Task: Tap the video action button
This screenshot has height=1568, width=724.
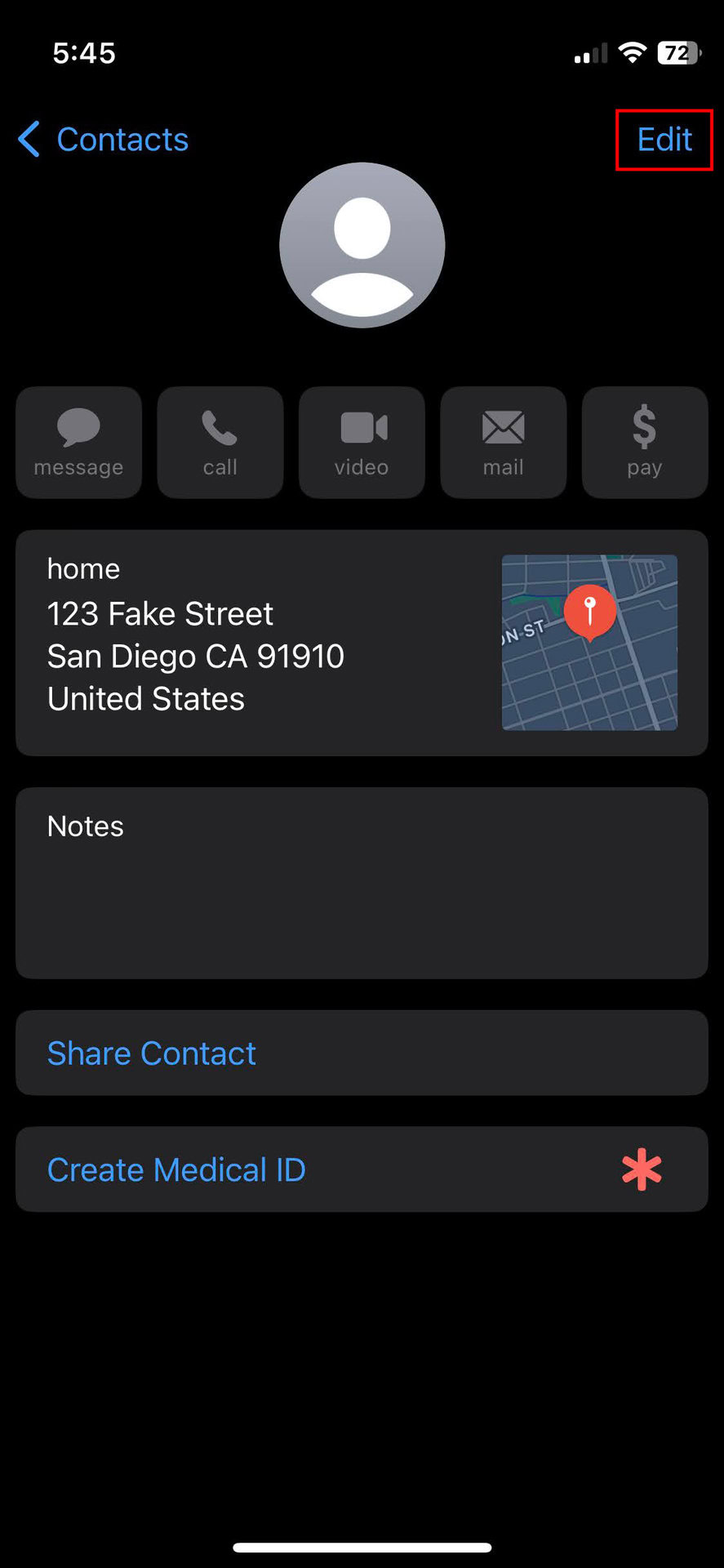Action: 362,443
